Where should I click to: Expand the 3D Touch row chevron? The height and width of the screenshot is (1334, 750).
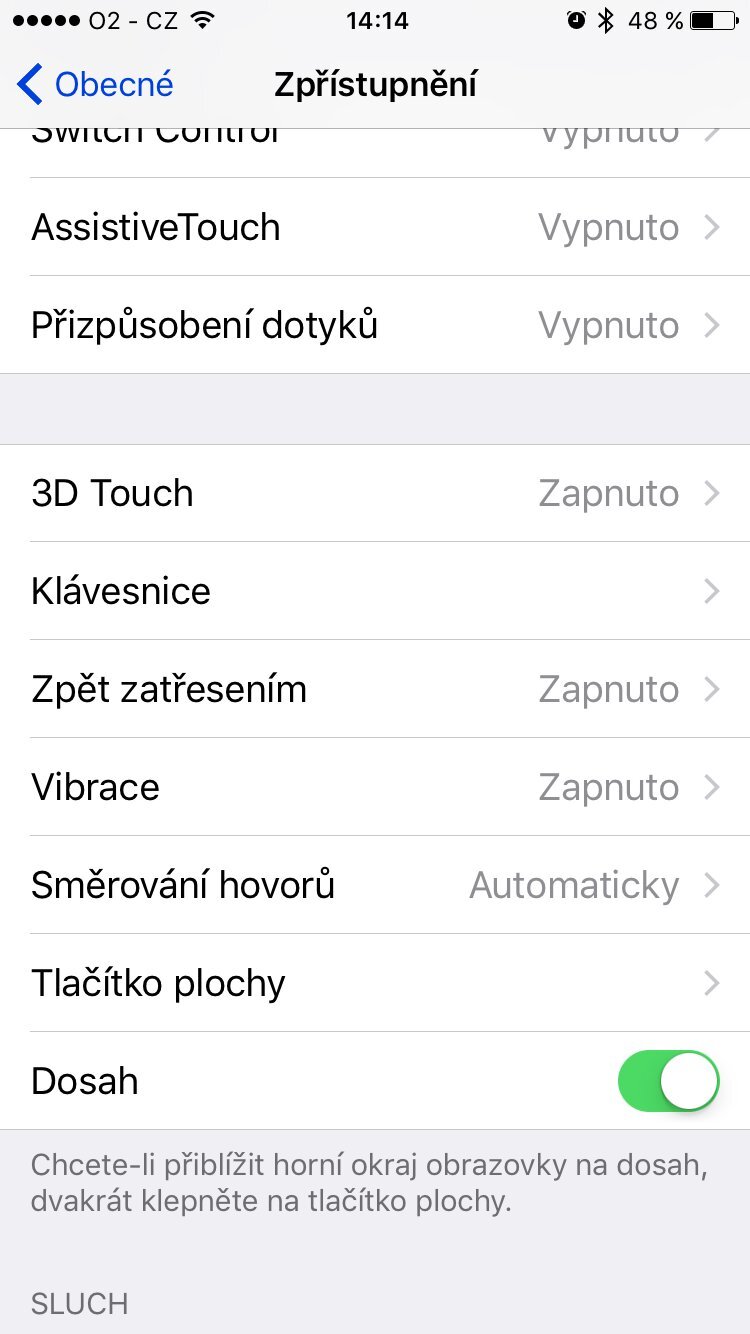click(712, 493)
